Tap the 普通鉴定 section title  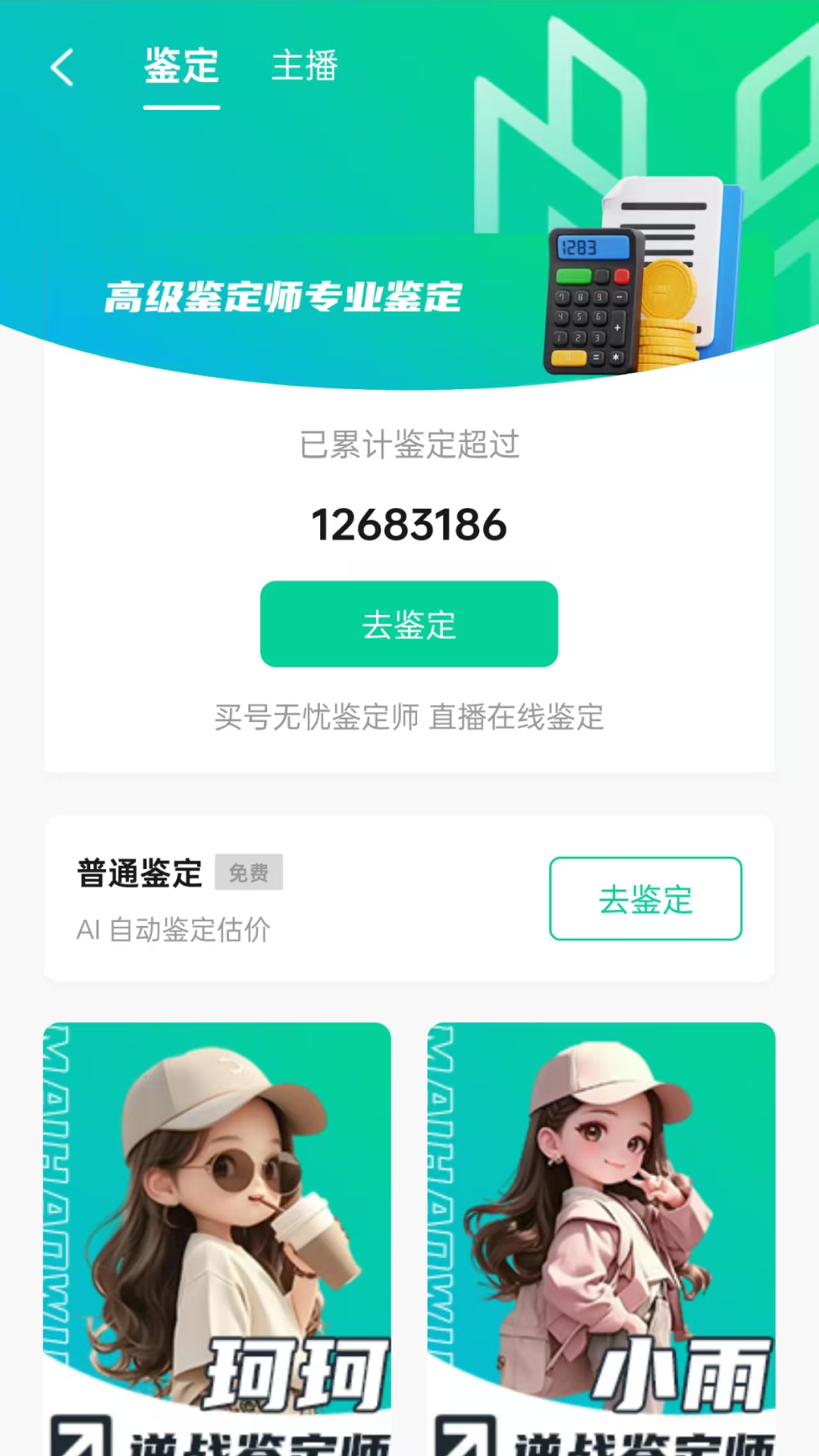point(139,872)
